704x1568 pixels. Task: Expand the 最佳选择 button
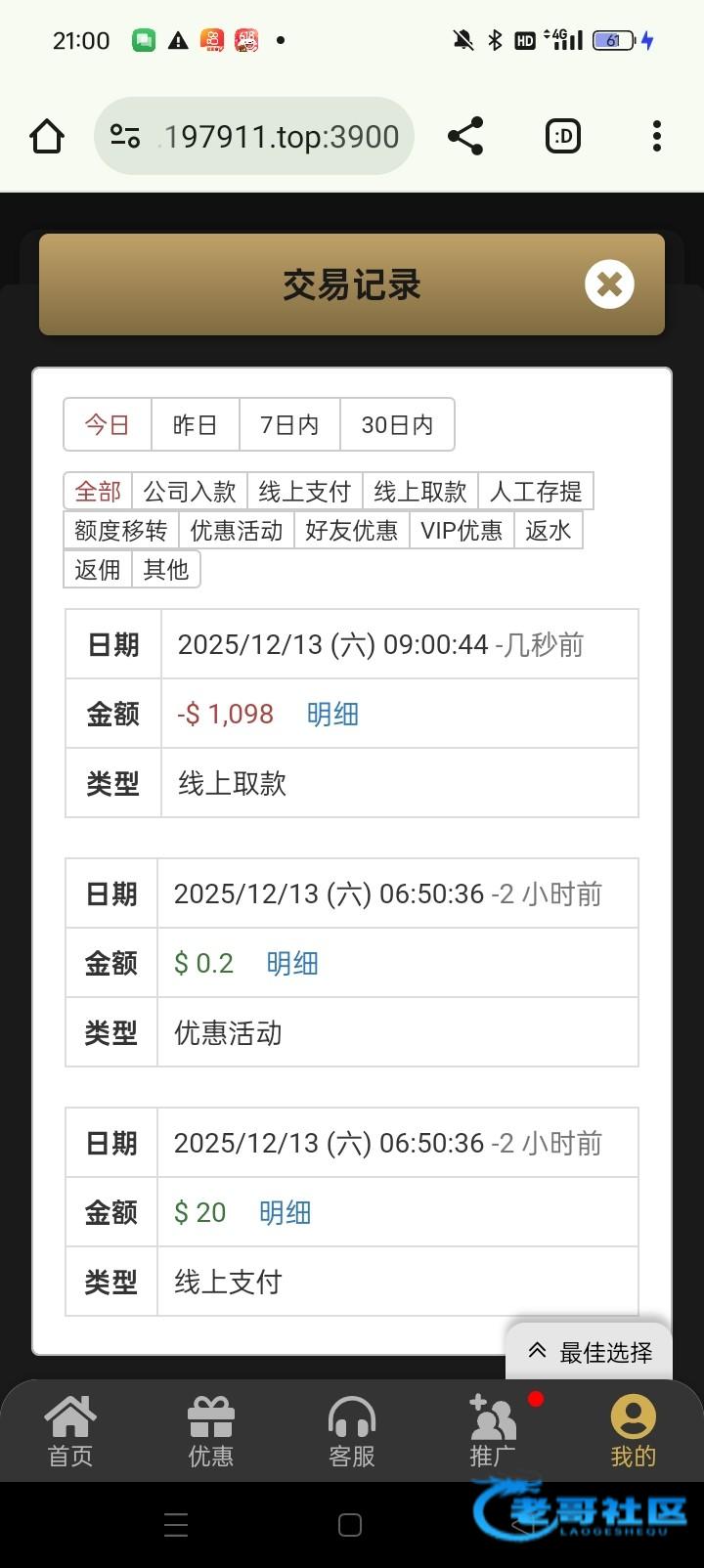point(590,1352)
